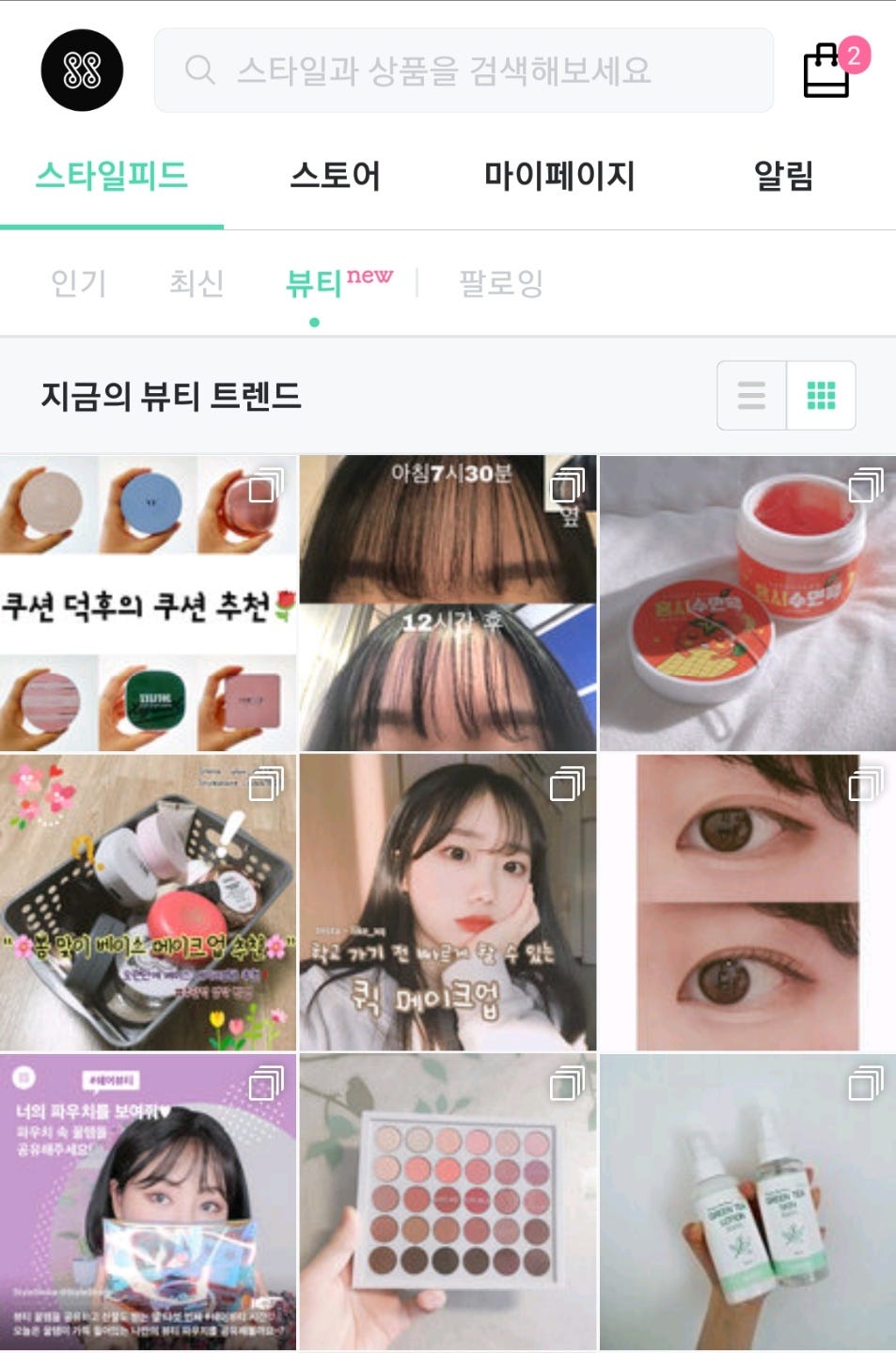This screenshot has width=896, height=1353.
Task: Select the 스타일피드 tab
Action: pyautogui.click(x=112, y=176)
